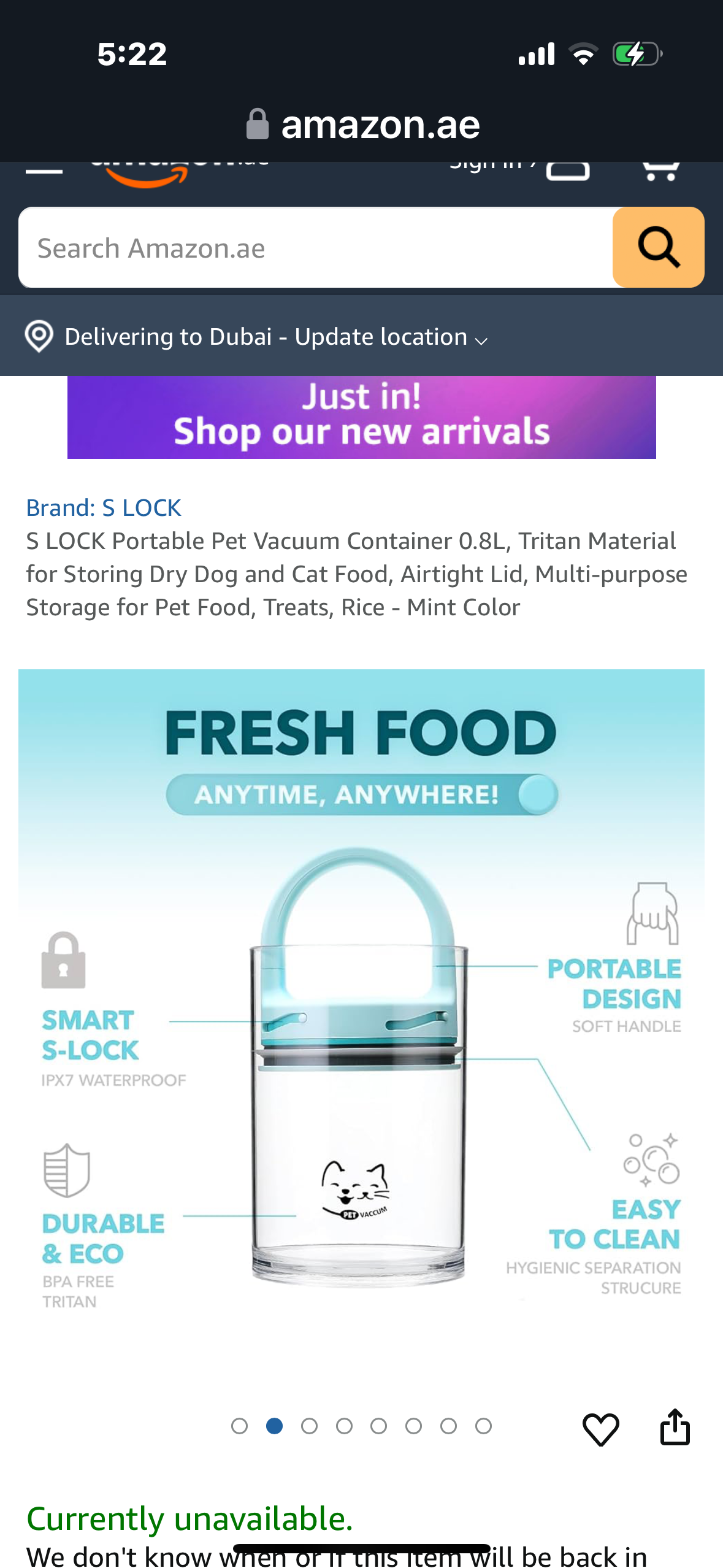Open the shopping cart
Viewport: 723px width, 1568px height.
(x=660, y=169)
